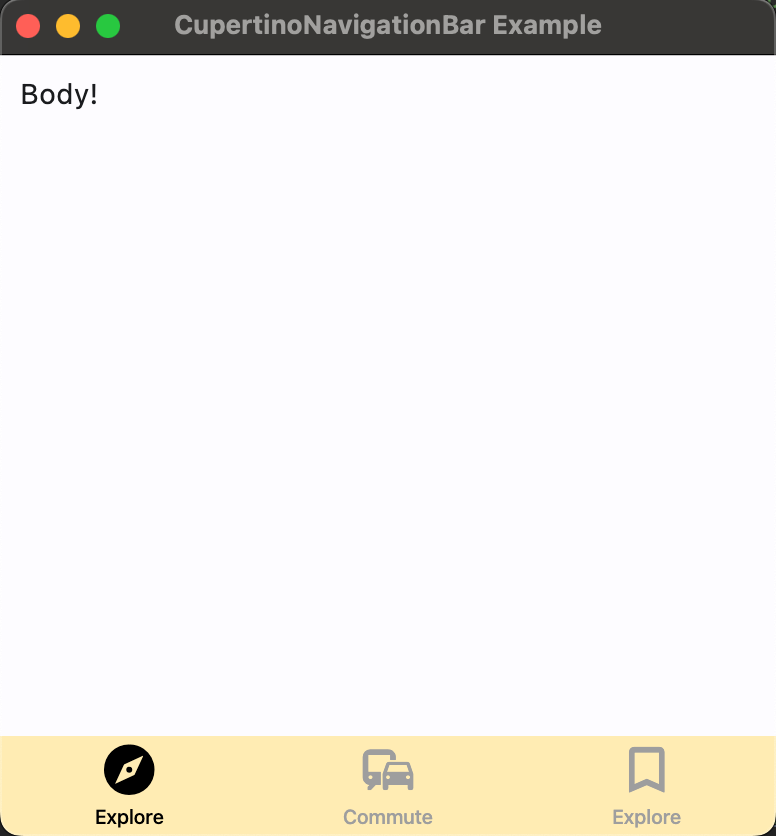This screenshot has width=776, height=836.
Task: Maximize the window with the green button
Action: pyautogui.click(x=108, y=26)
